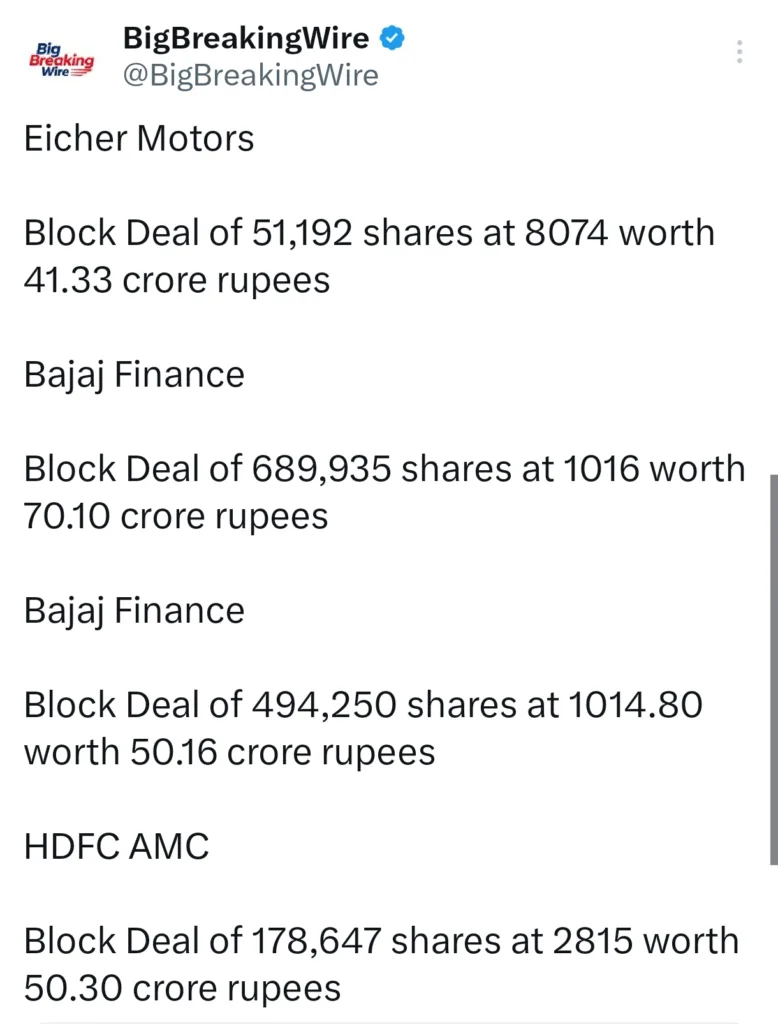Click the BigBreakingWire profile avatar
Screen dimensions: 778x1024
coord(61,56)
